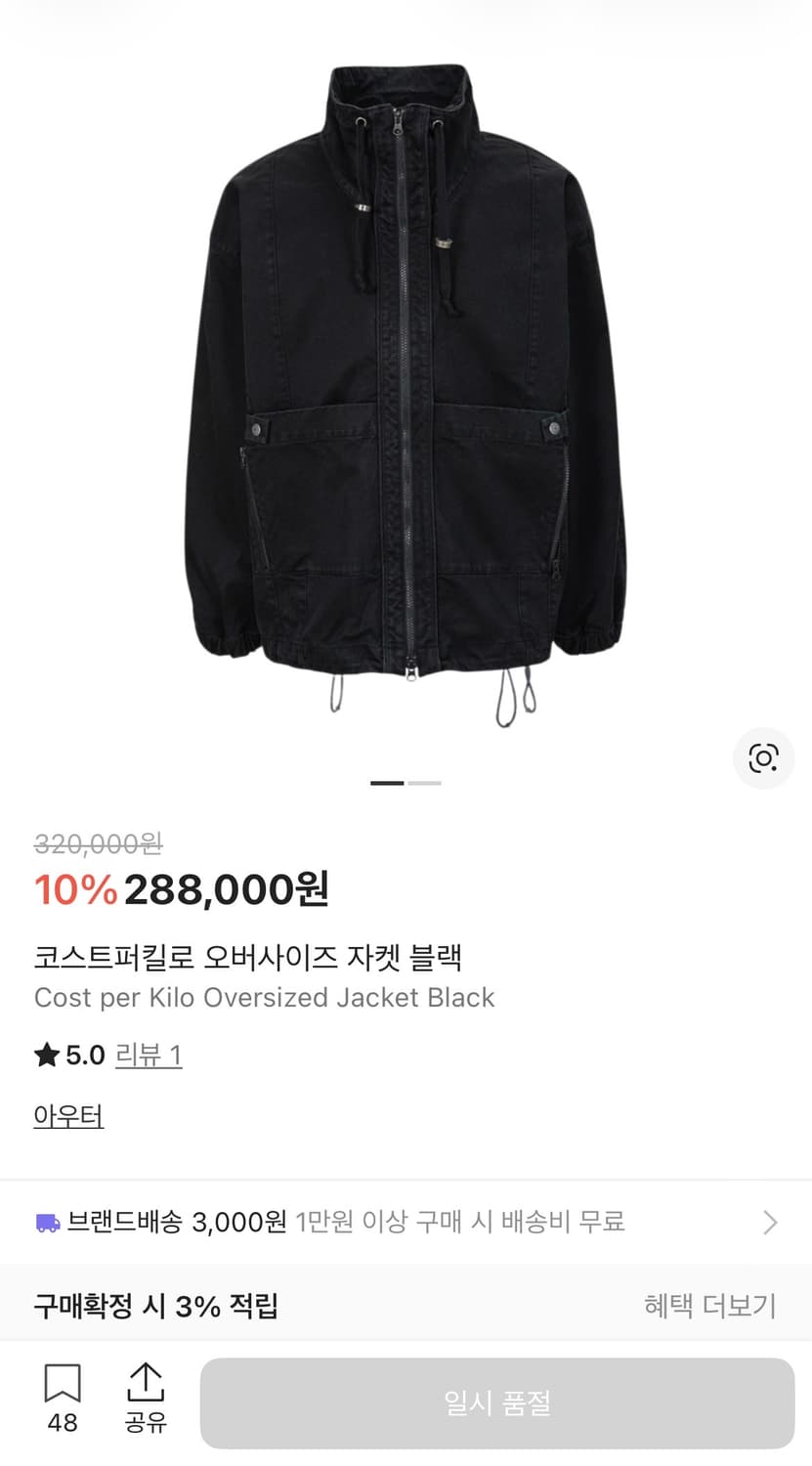Click the truck delivery icon
The width and height of the screenshot is (812, 1466).
tap(46, 1222)
